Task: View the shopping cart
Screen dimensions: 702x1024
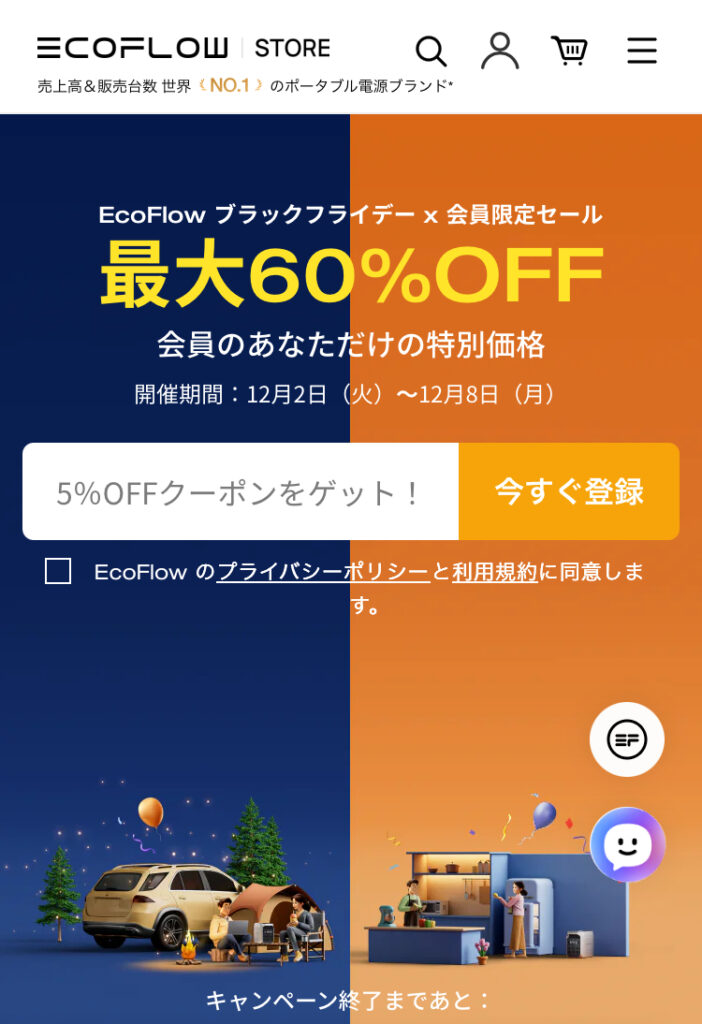Action: point(569,50)
